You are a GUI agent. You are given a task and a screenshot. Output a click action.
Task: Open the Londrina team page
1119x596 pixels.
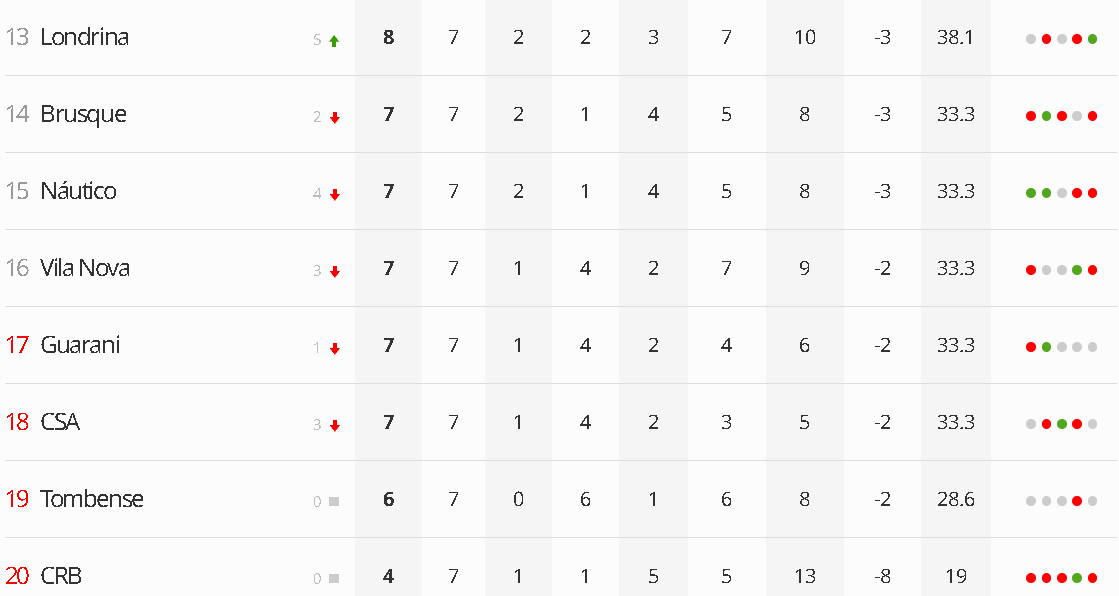pos(84,38)
